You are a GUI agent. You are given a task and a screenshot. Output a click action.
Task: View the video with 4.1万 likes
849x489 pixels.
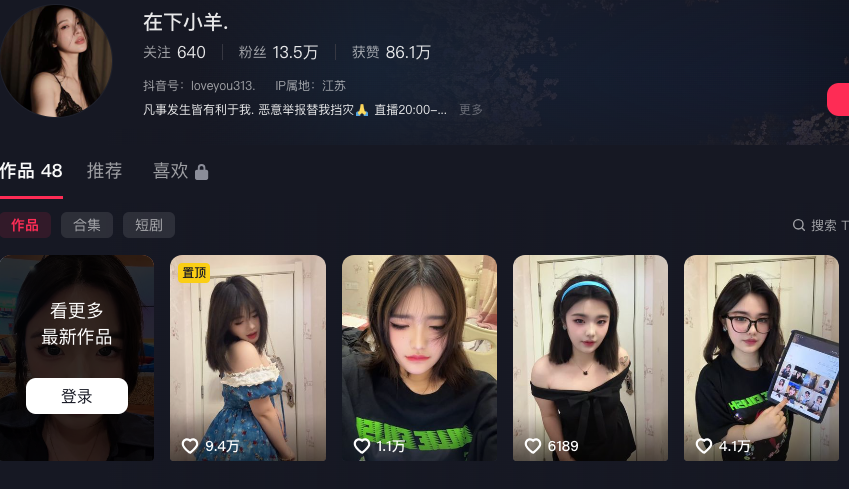761,358
